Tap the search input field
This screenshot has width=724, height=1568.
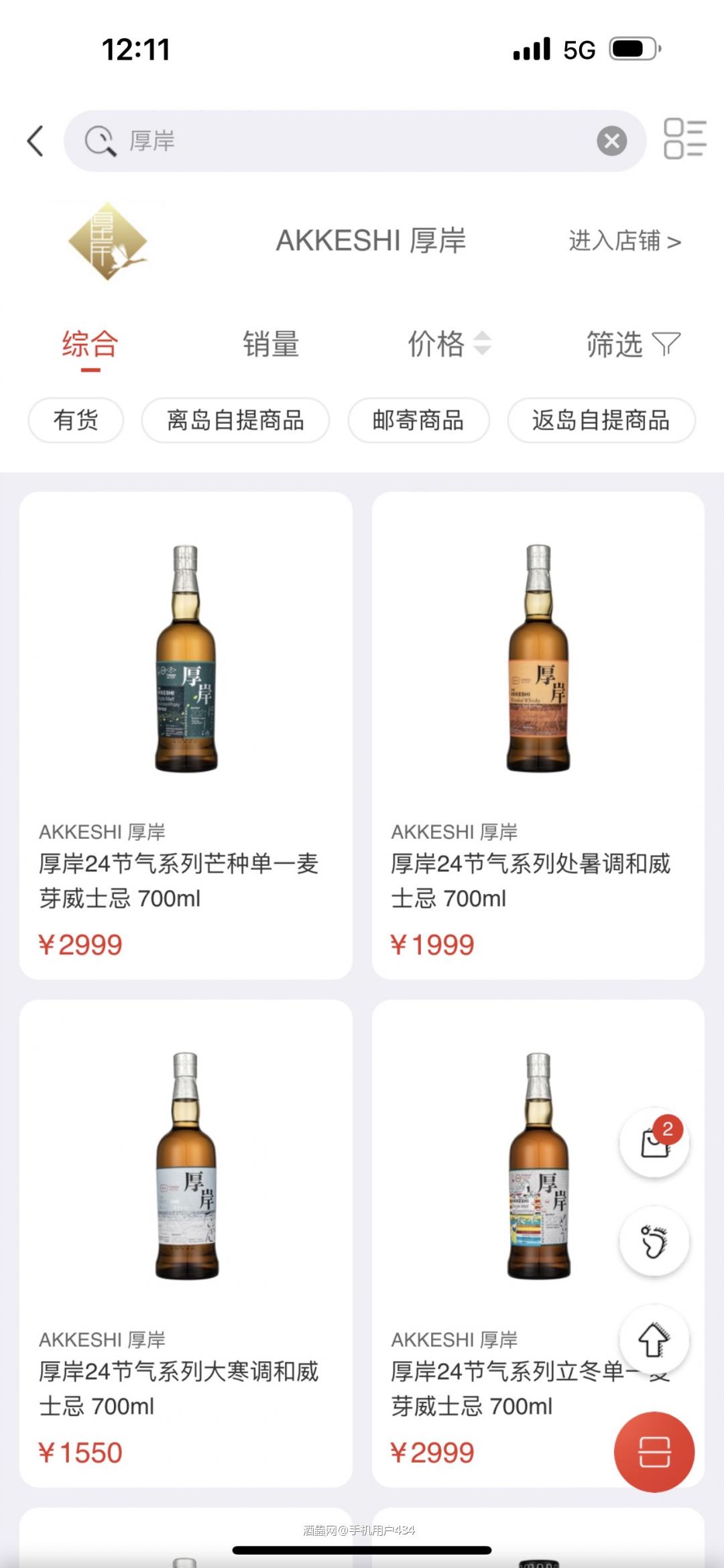pyautogui.click(x=335, y=140)
